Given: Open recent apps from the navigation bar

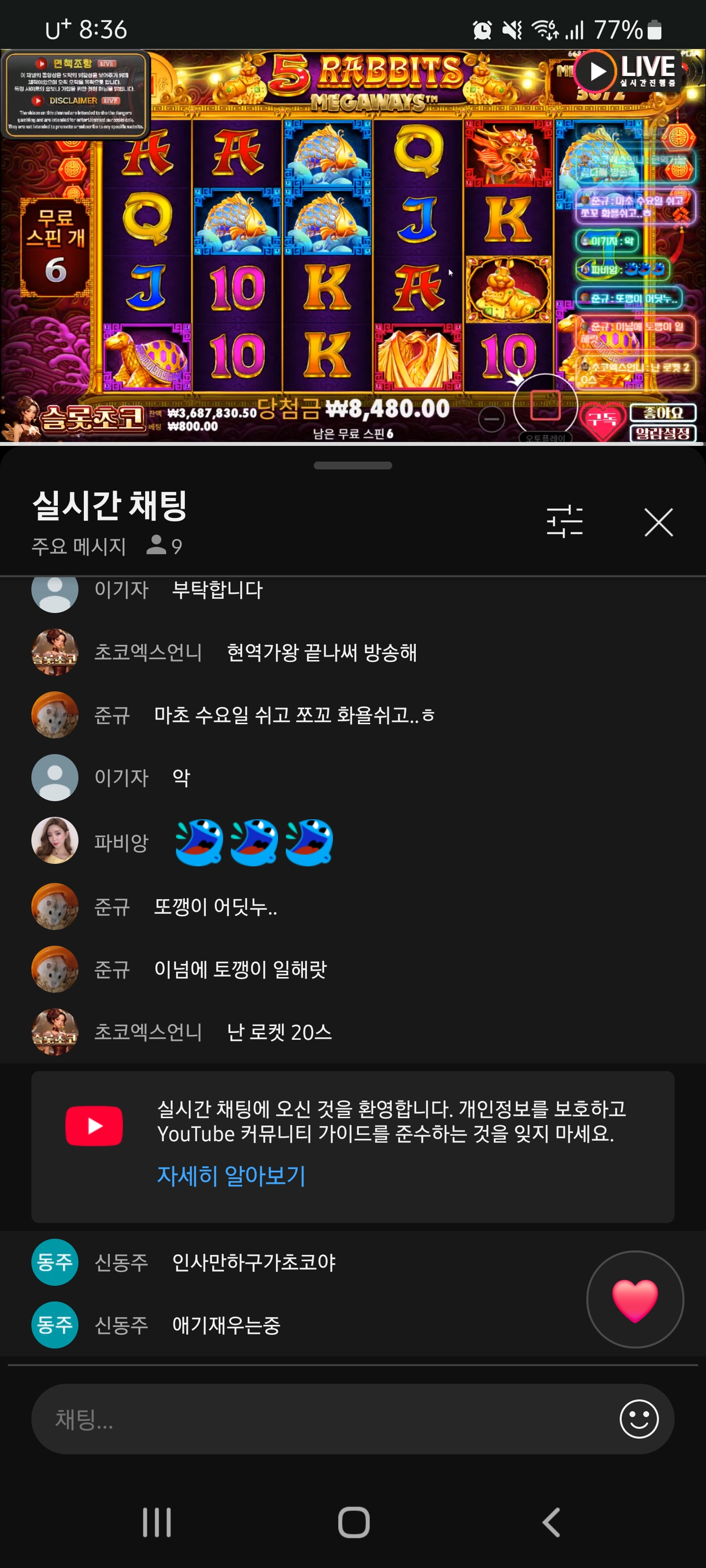Looking at the screenshot, I should point(156,1522).
